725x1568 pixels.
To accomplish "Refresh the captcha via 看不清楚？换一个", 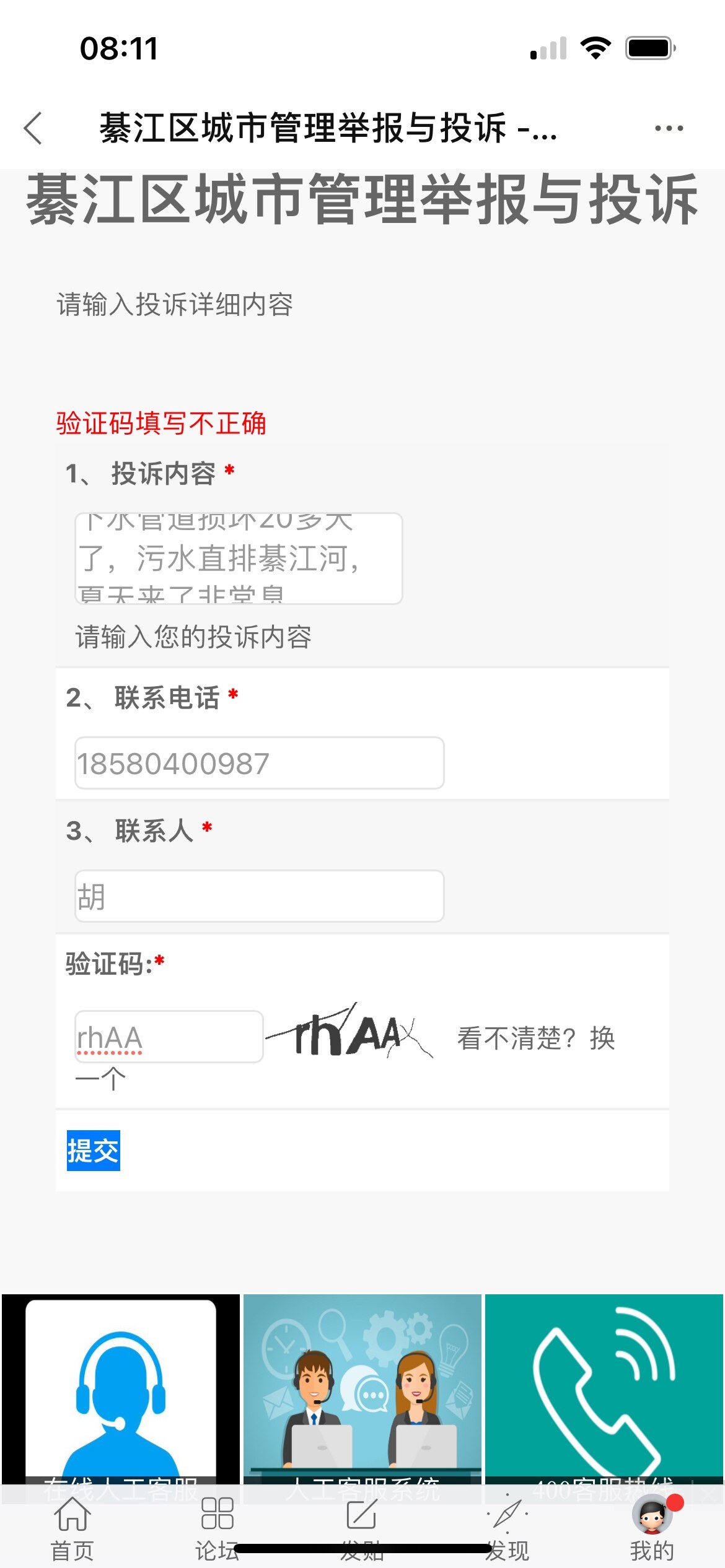I will coord(535,1039).
